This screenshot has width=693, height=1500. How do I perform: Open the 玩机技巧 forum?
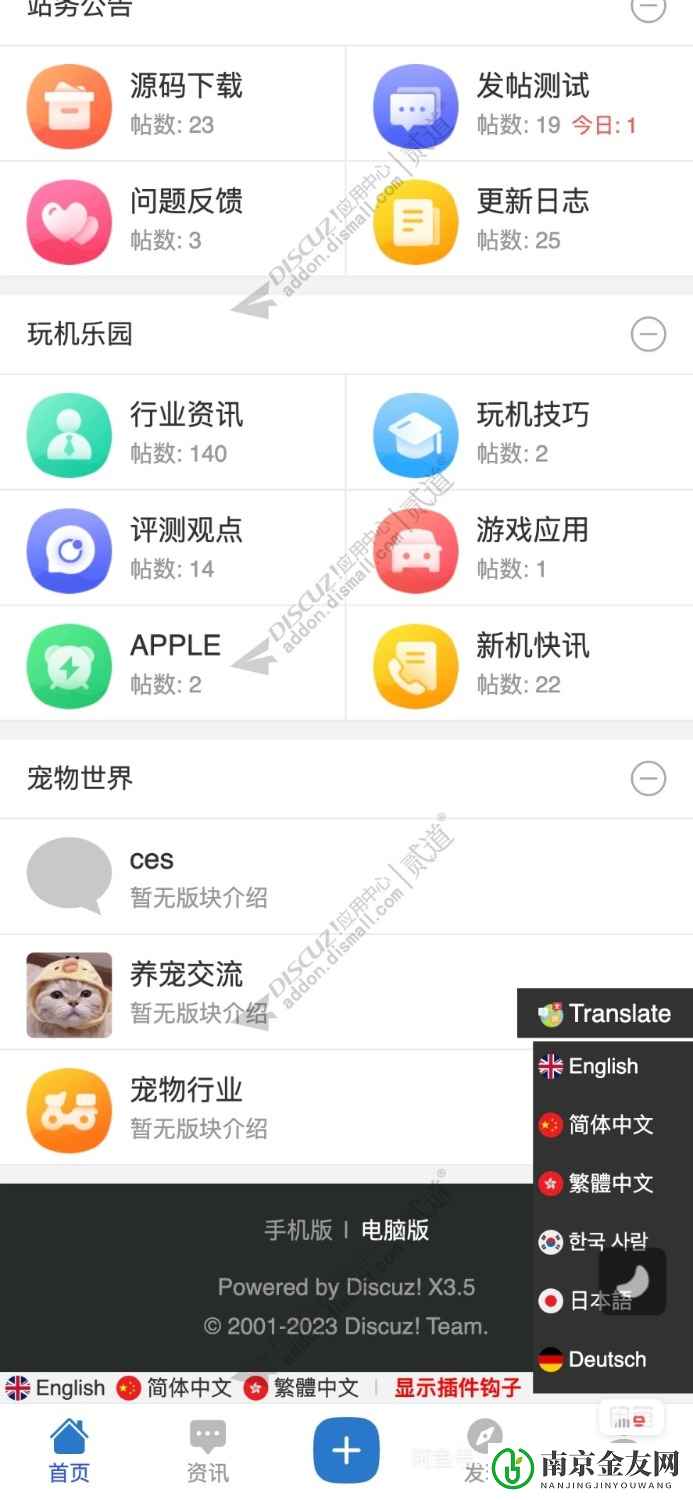[532, 415]
